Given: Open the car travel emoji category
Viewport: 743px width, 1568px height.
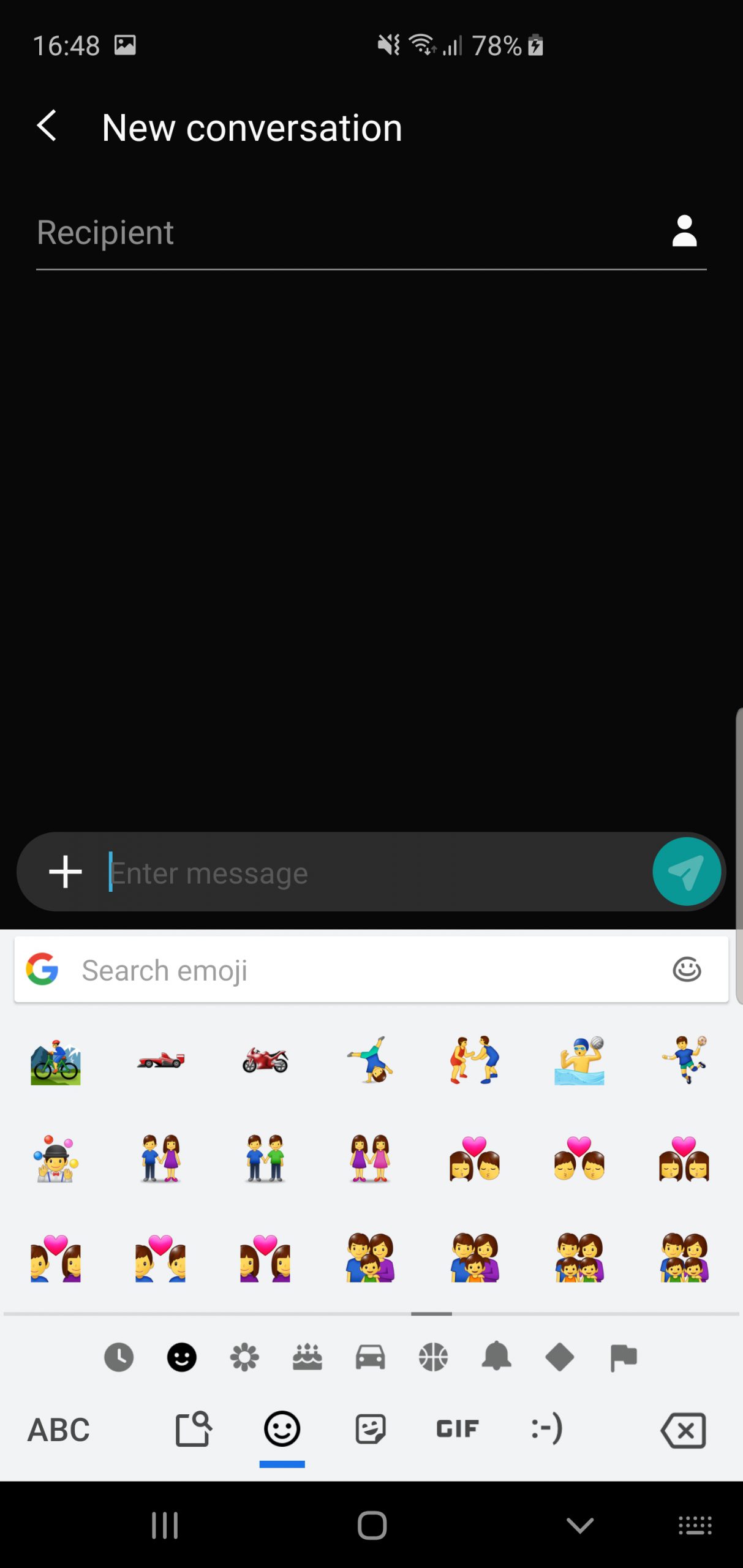Looking at the screenshot, I should [370, 1357].
